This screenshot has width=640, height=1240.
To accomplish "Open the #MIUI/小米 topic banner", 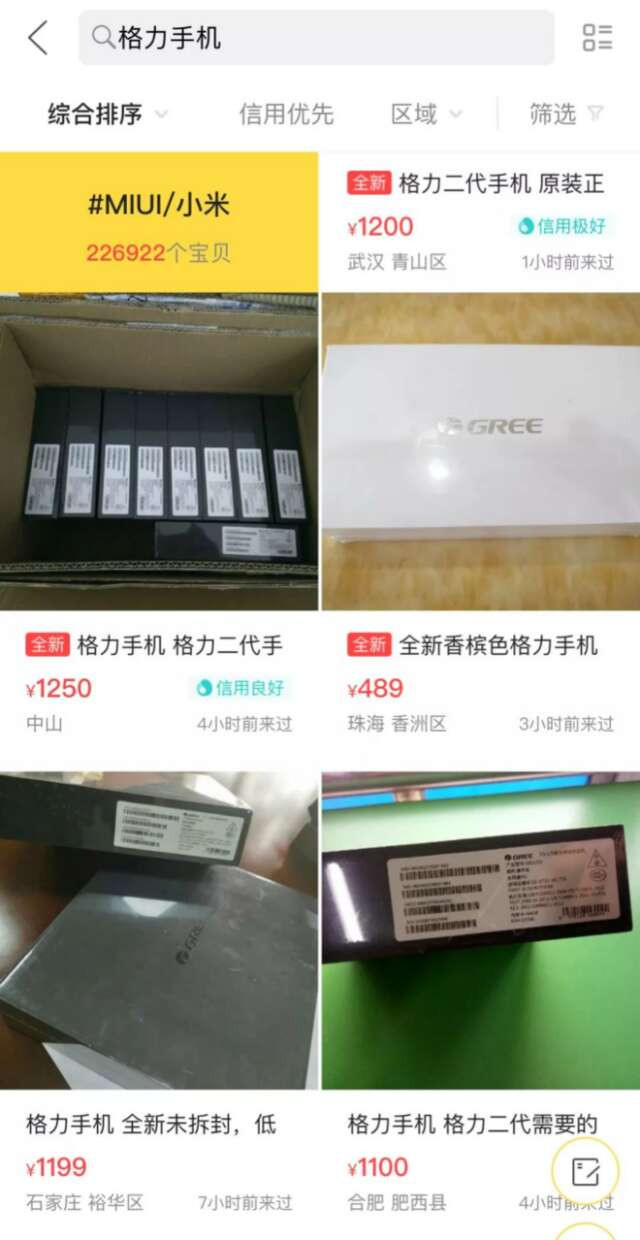I will 159,222.
